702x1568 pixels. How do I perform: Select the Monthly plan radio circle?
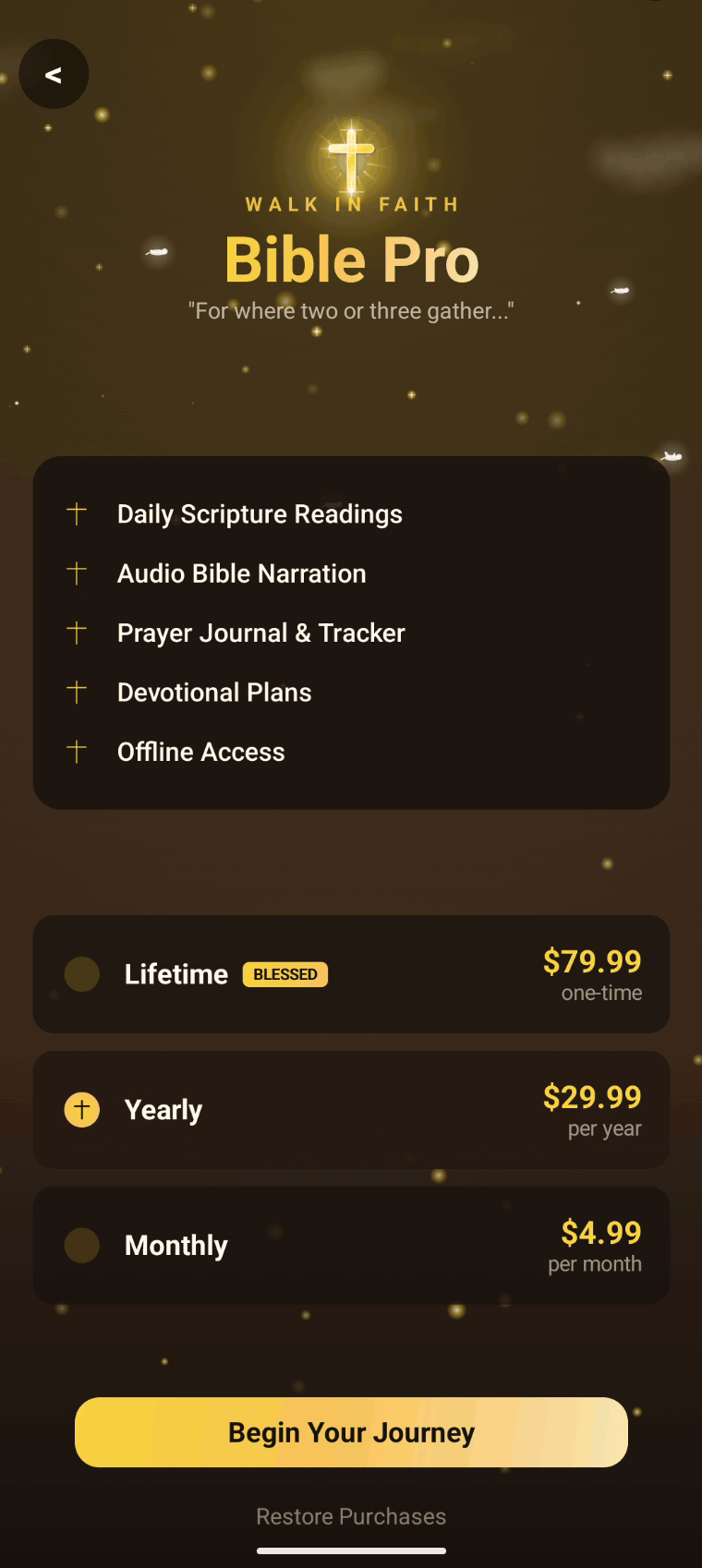(81, 1245)
